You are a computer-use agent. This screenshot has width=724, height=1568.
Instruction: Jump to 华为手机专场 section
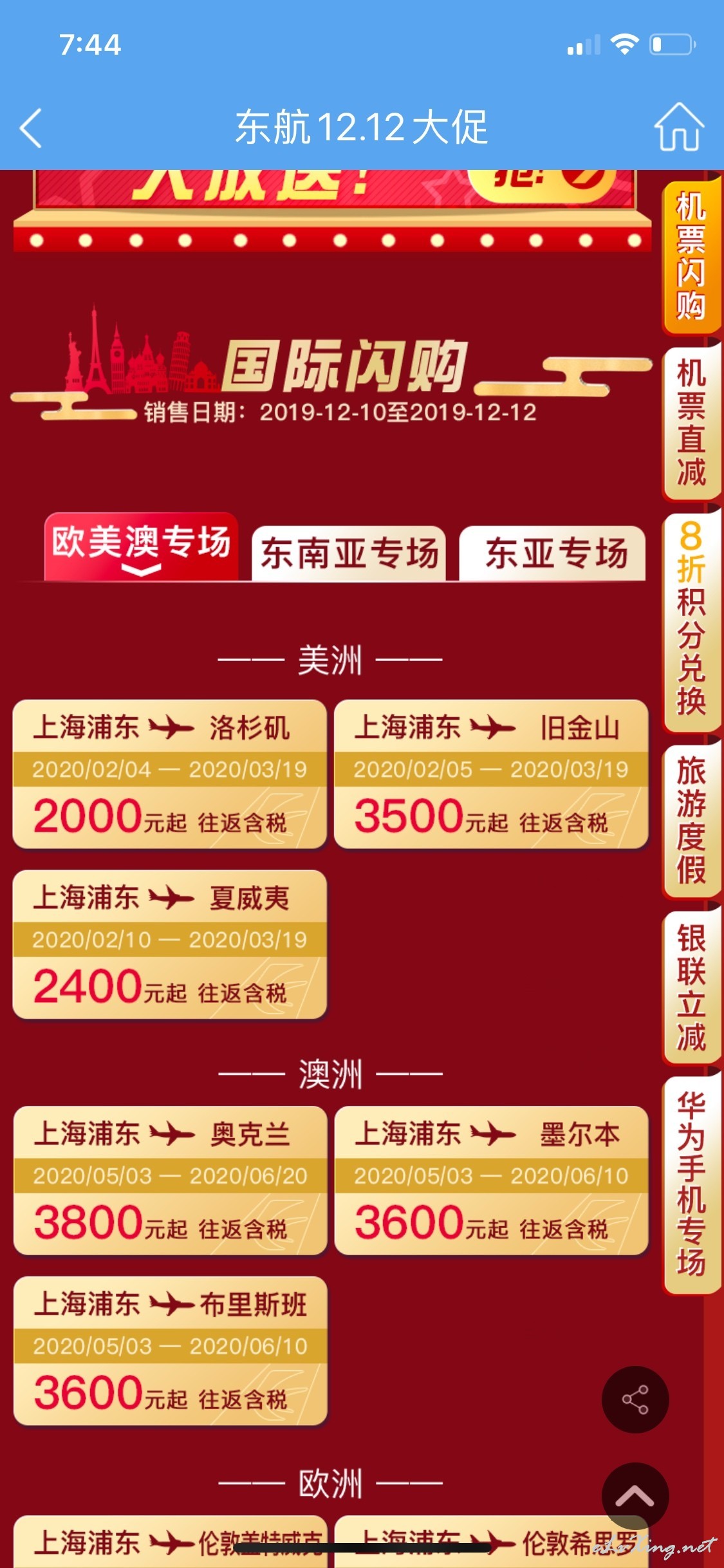coord(691,1184)
